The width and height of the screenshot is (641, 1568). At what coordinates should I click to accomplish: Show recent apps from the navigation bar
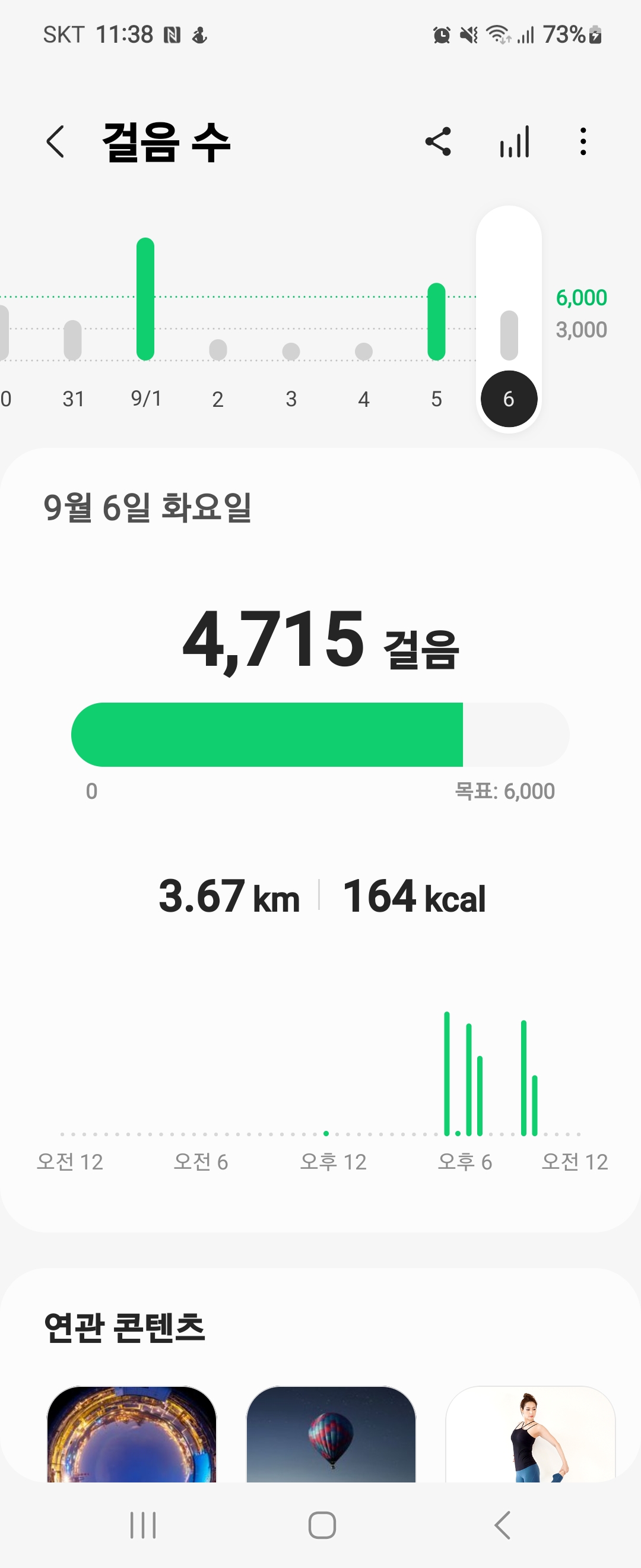coord(143,1525)
